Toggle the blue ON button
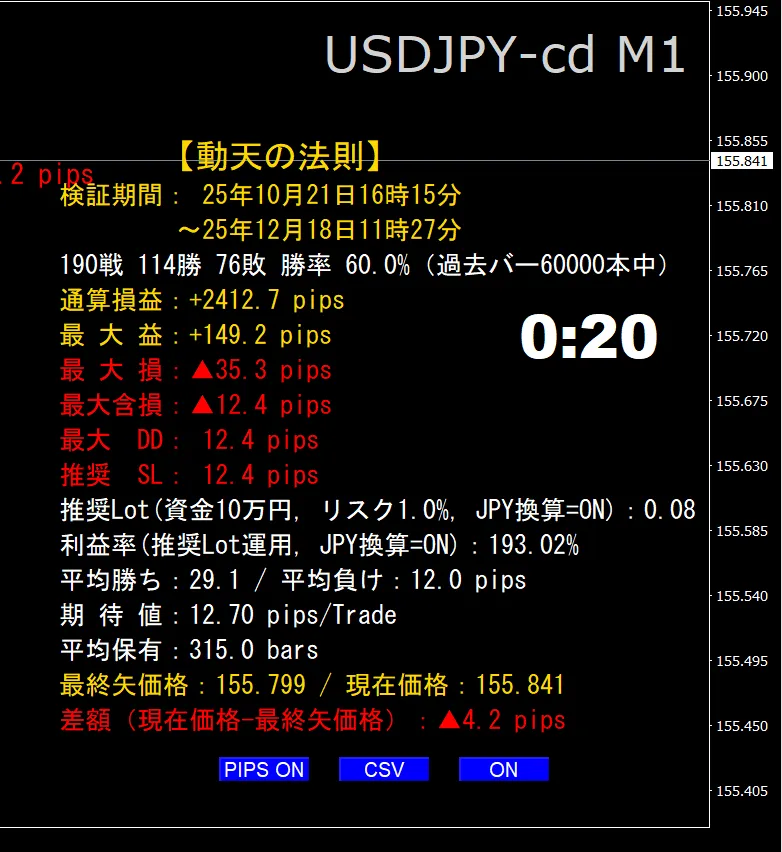This screenshot has width=782, height=852. (504, 769)
